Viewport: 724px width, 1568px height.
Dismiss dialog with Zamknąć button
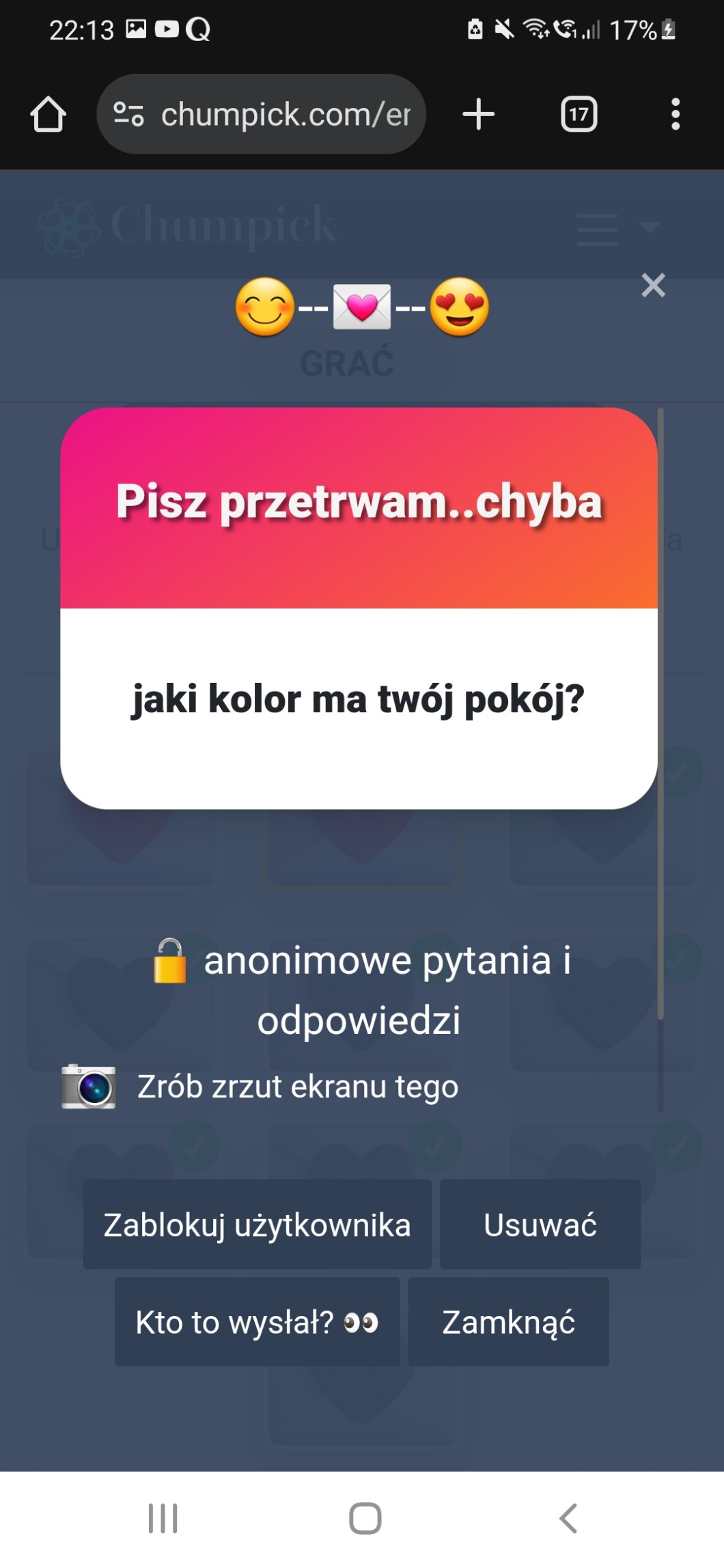tap(508, 1322)
